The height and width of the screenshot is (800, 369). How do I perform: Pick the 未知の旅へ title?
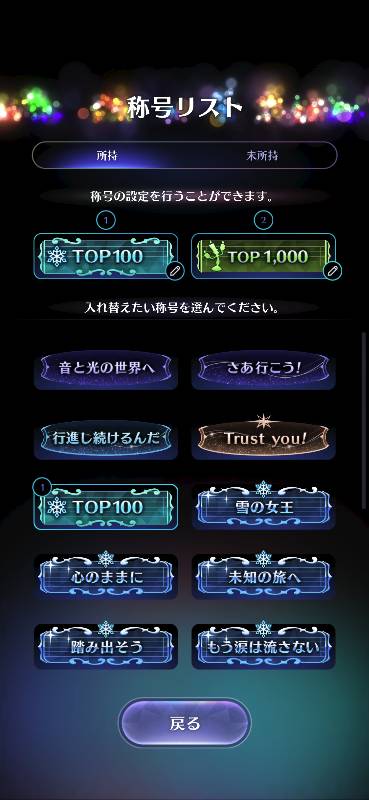(x=263, y=576)
